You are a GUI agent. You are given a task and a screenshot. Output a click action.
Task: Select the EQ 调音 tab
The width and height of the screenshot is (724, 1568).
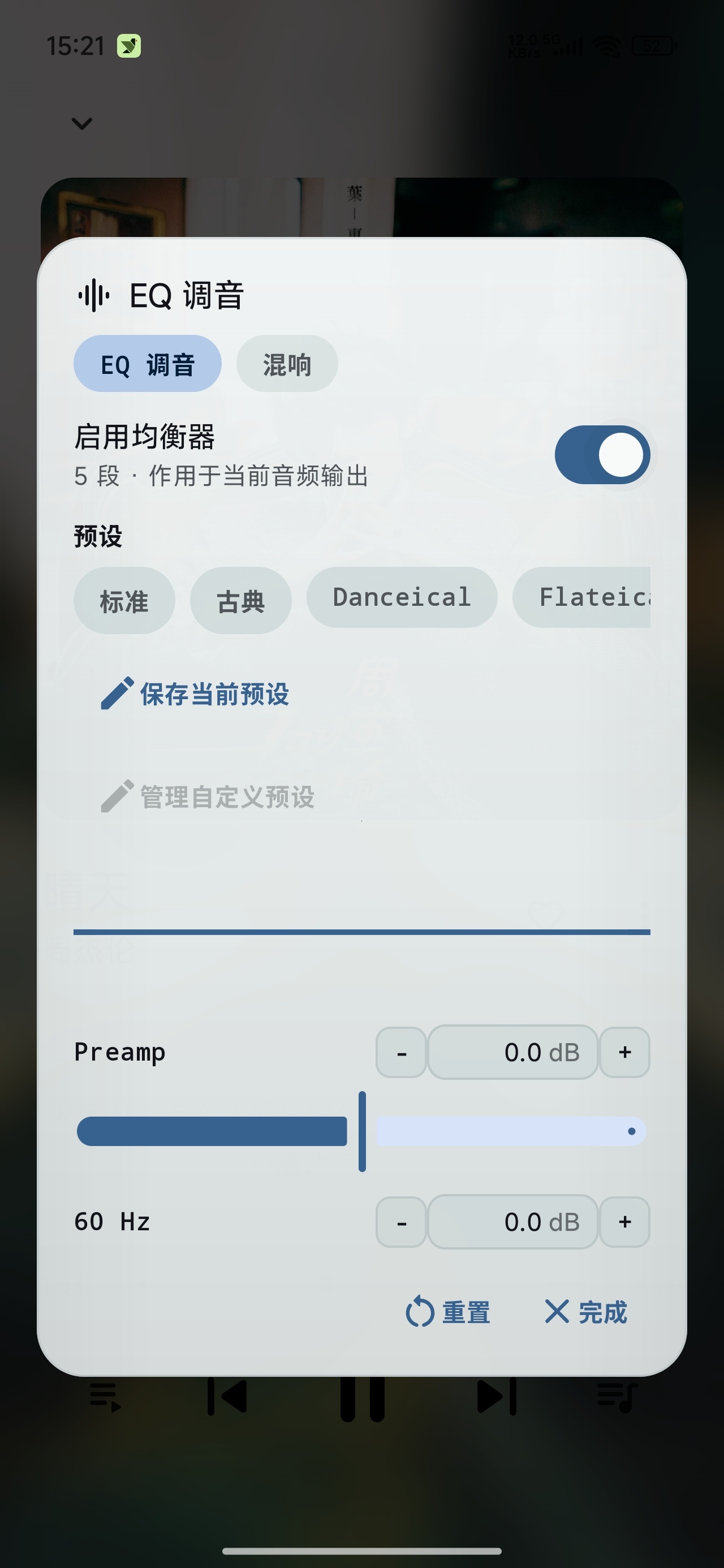148,363
